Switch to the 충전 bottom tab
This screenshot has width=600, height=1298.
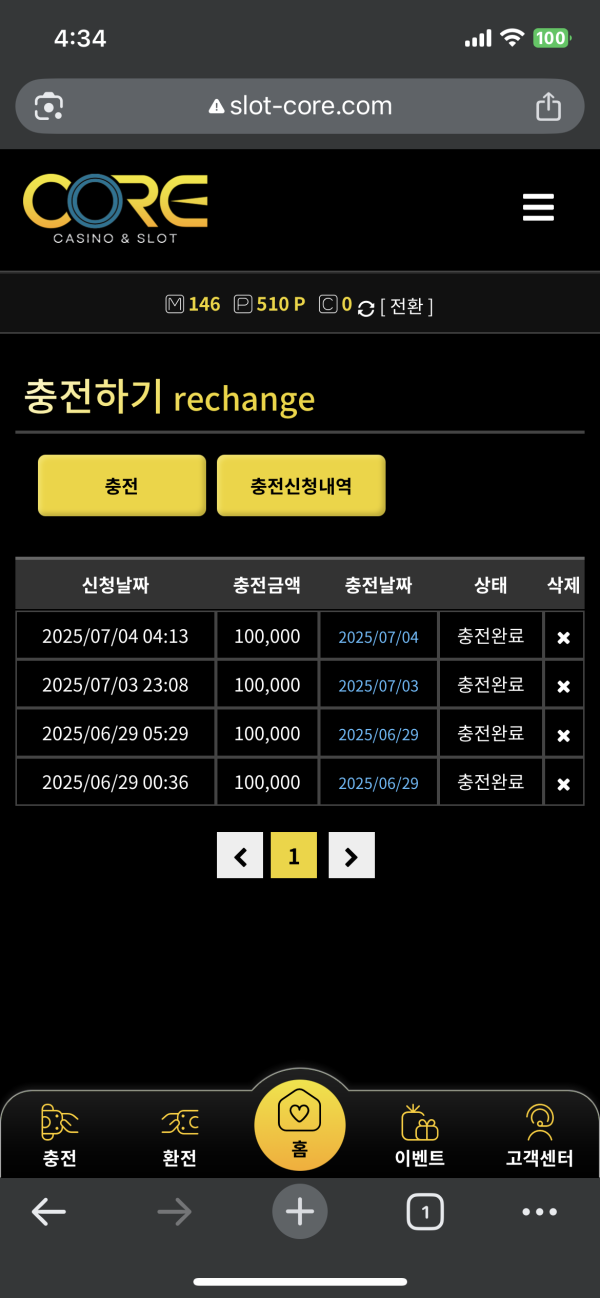(x=60, y=1136)
